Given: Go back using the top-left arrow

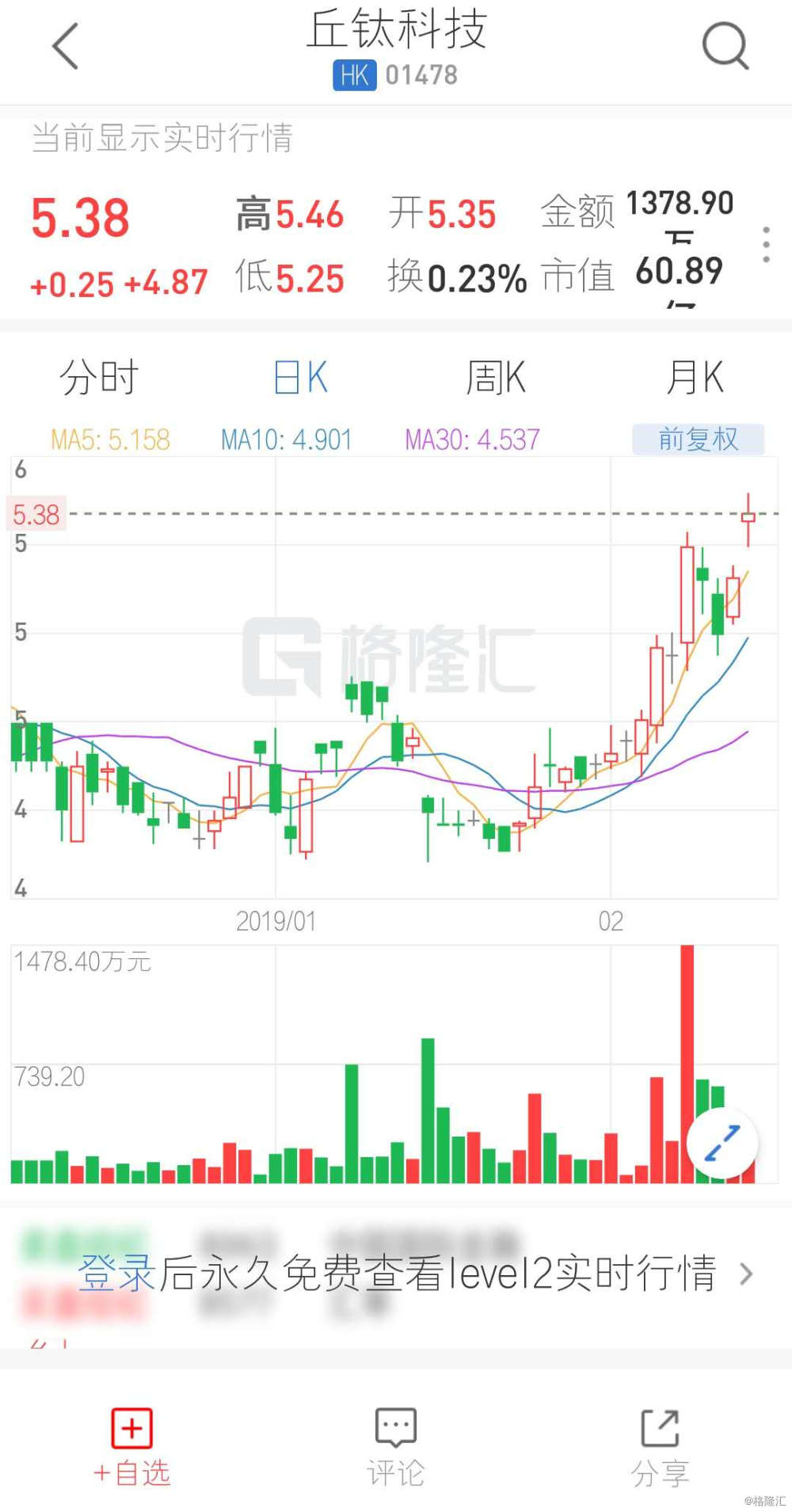Looking at the screenshot, I should point(66,46).
